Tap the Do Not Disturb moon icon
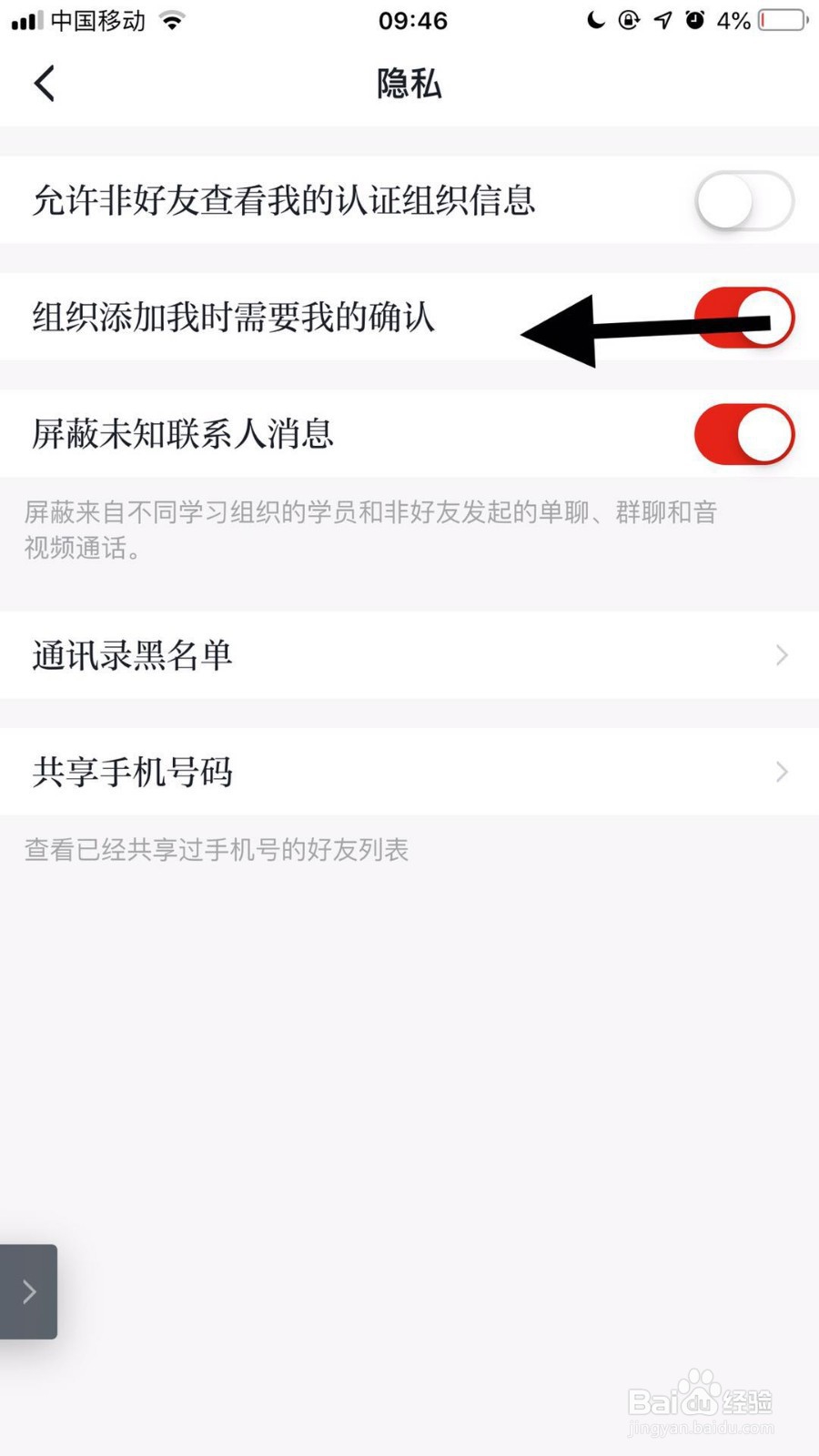The width and height of the screenshot is (819, 1456). pos(595,20)
